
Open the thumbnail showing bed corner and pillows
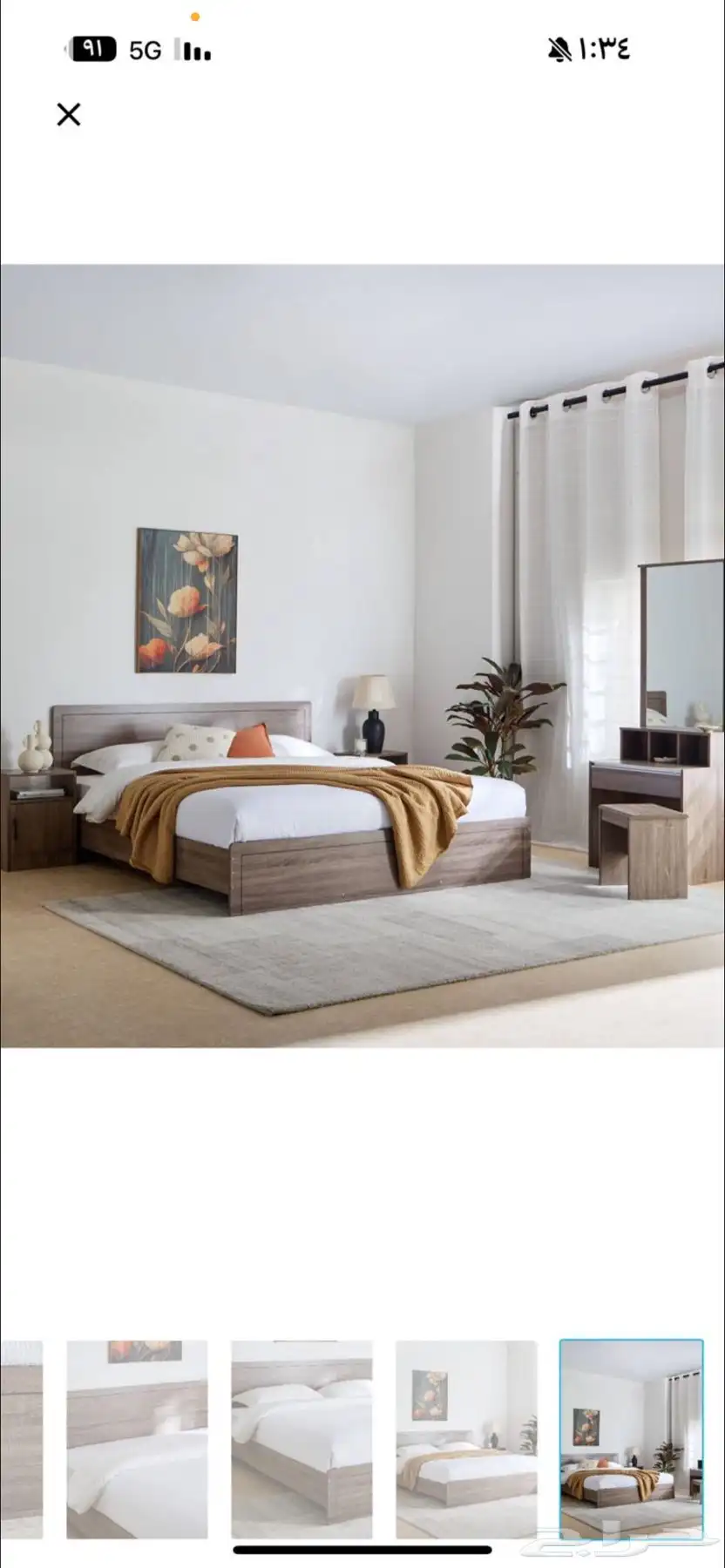click(x=302, y=1439)
